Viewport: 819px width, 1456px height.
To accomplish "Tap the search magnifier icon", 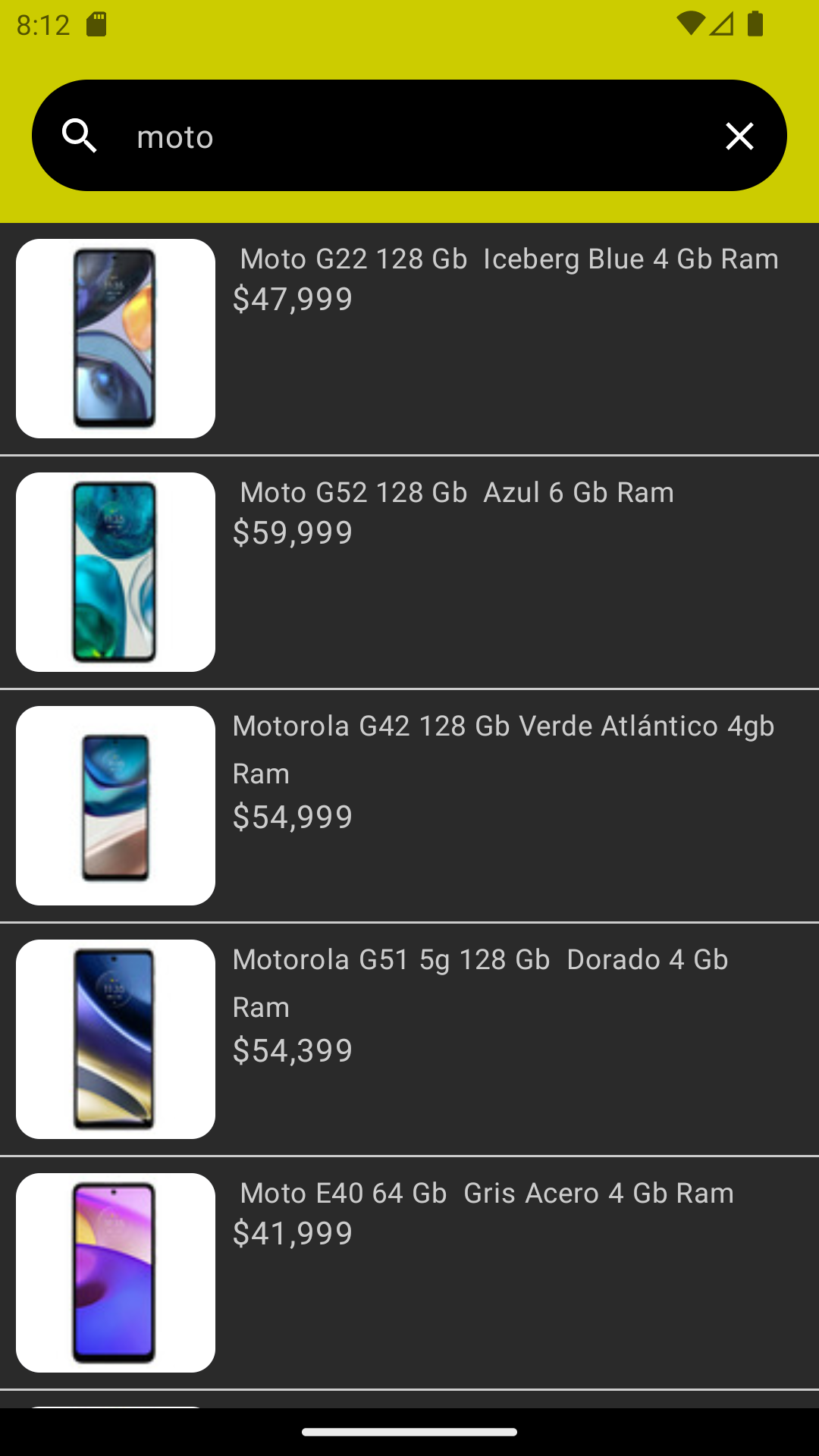I will click(80, 136).
